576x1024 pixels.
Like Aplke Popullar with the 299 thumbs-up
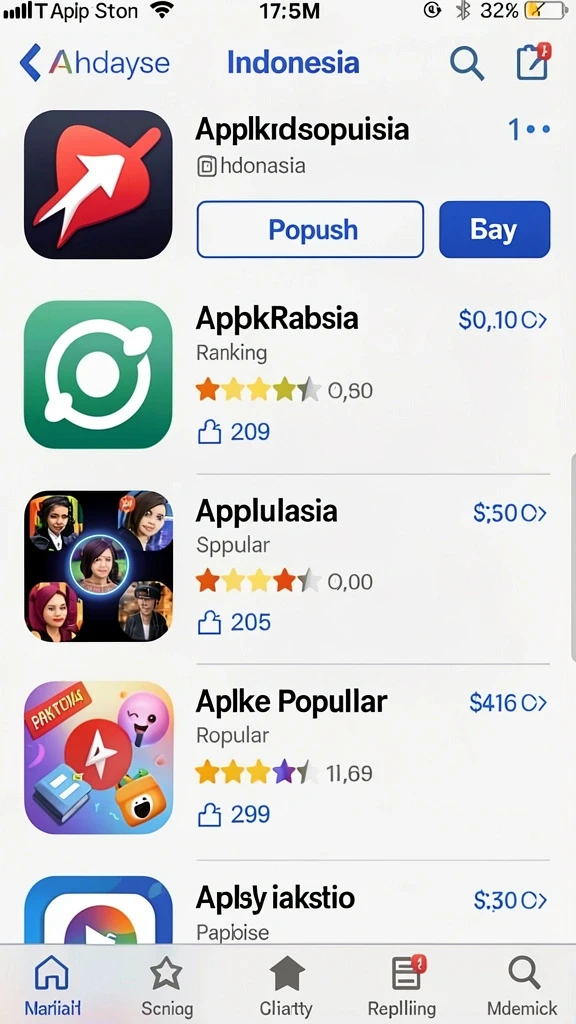pos(234,814)
